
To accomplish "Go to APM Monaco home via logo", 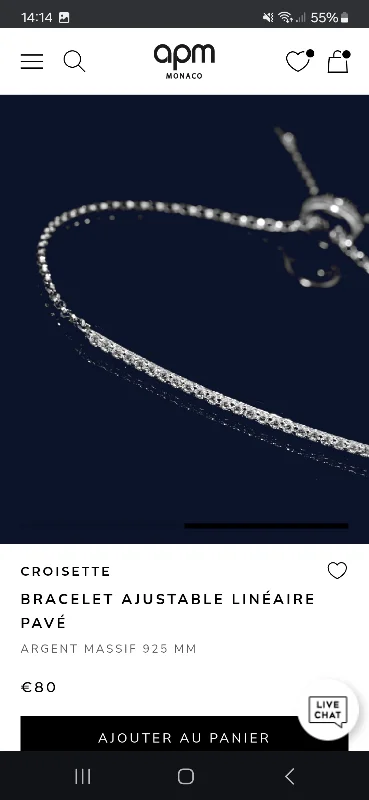I will pyautogui.click(x=184, y=61).
